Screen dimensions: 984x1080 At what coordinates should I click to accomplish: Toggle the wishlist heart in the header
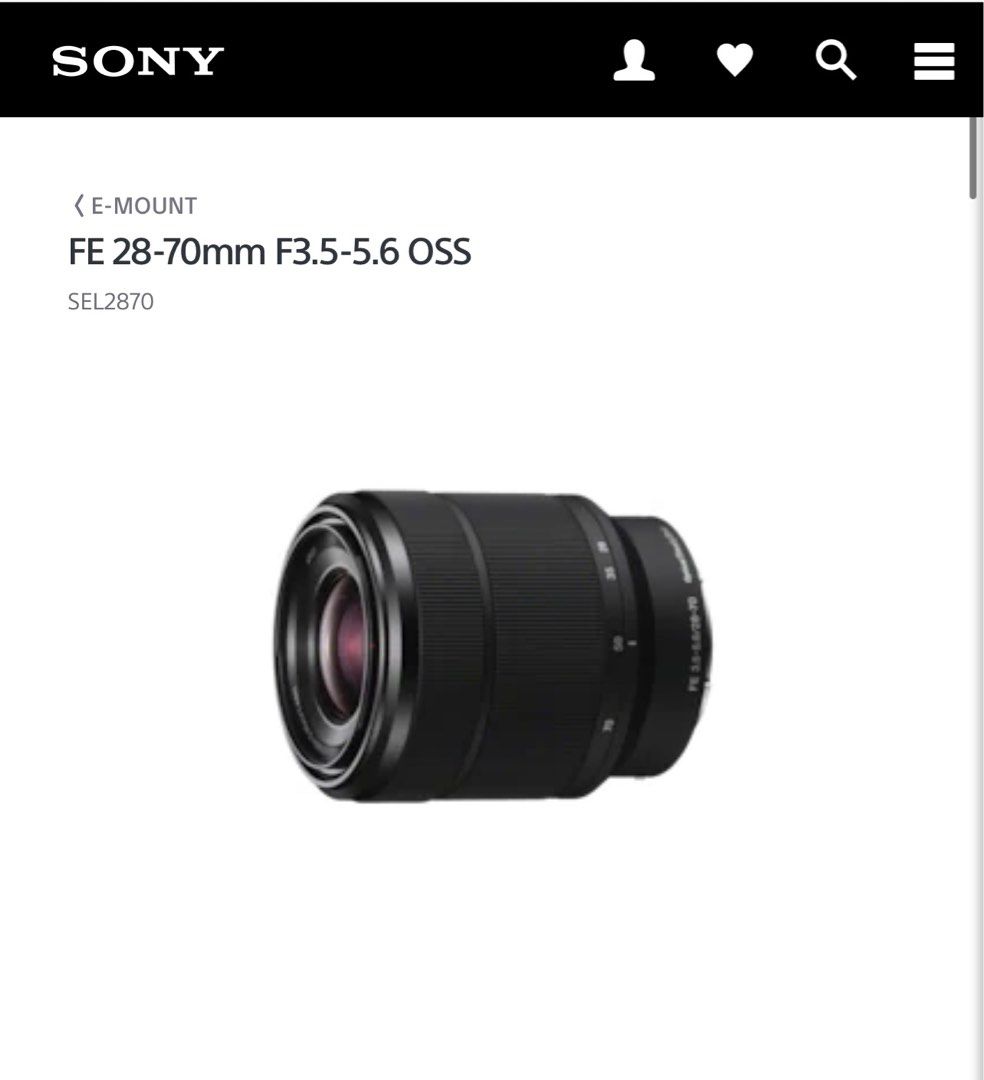point(736,61)
